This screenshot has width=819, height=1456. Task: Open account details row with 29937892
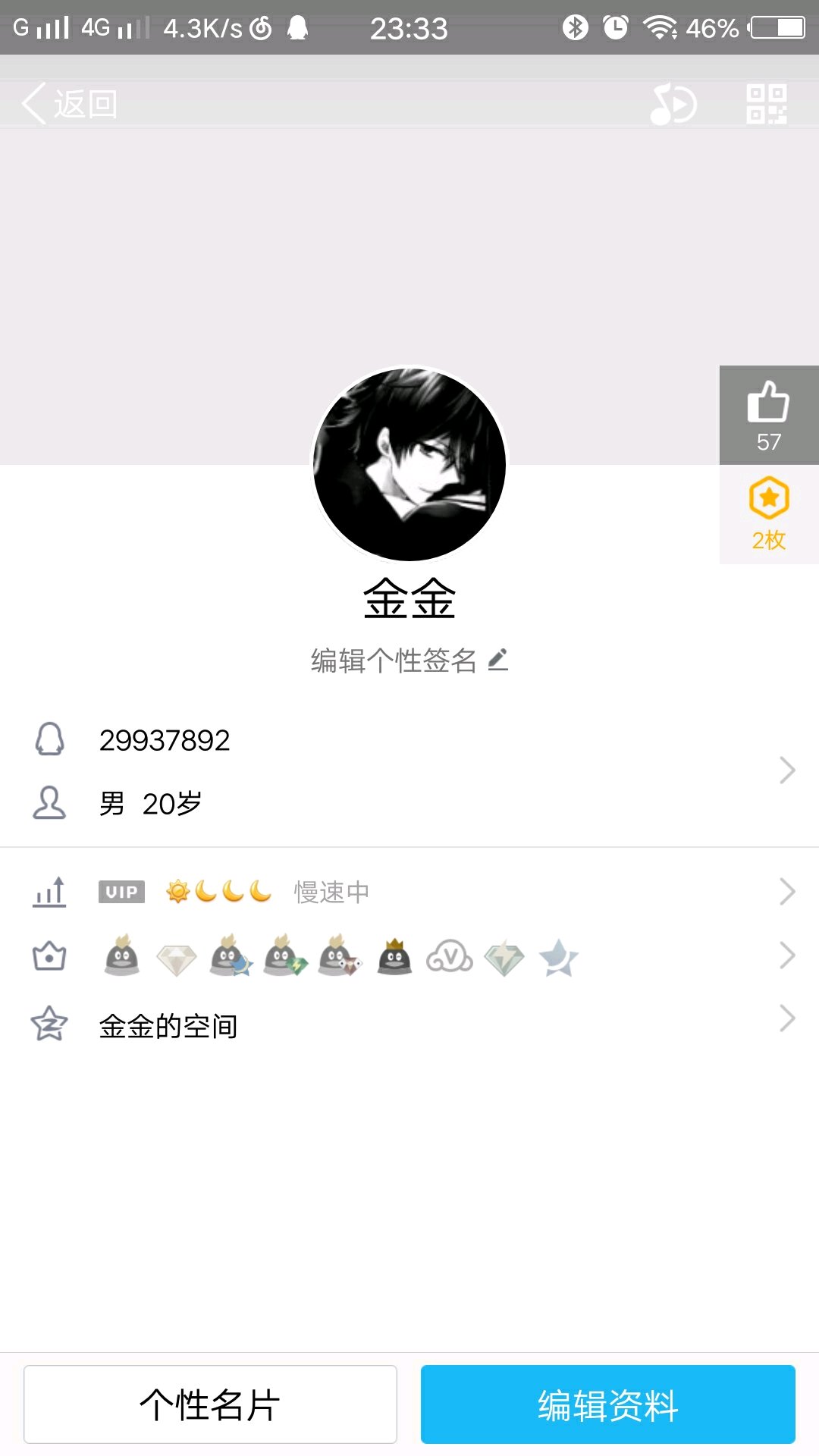pyautogui.click(x=409, y=770)
